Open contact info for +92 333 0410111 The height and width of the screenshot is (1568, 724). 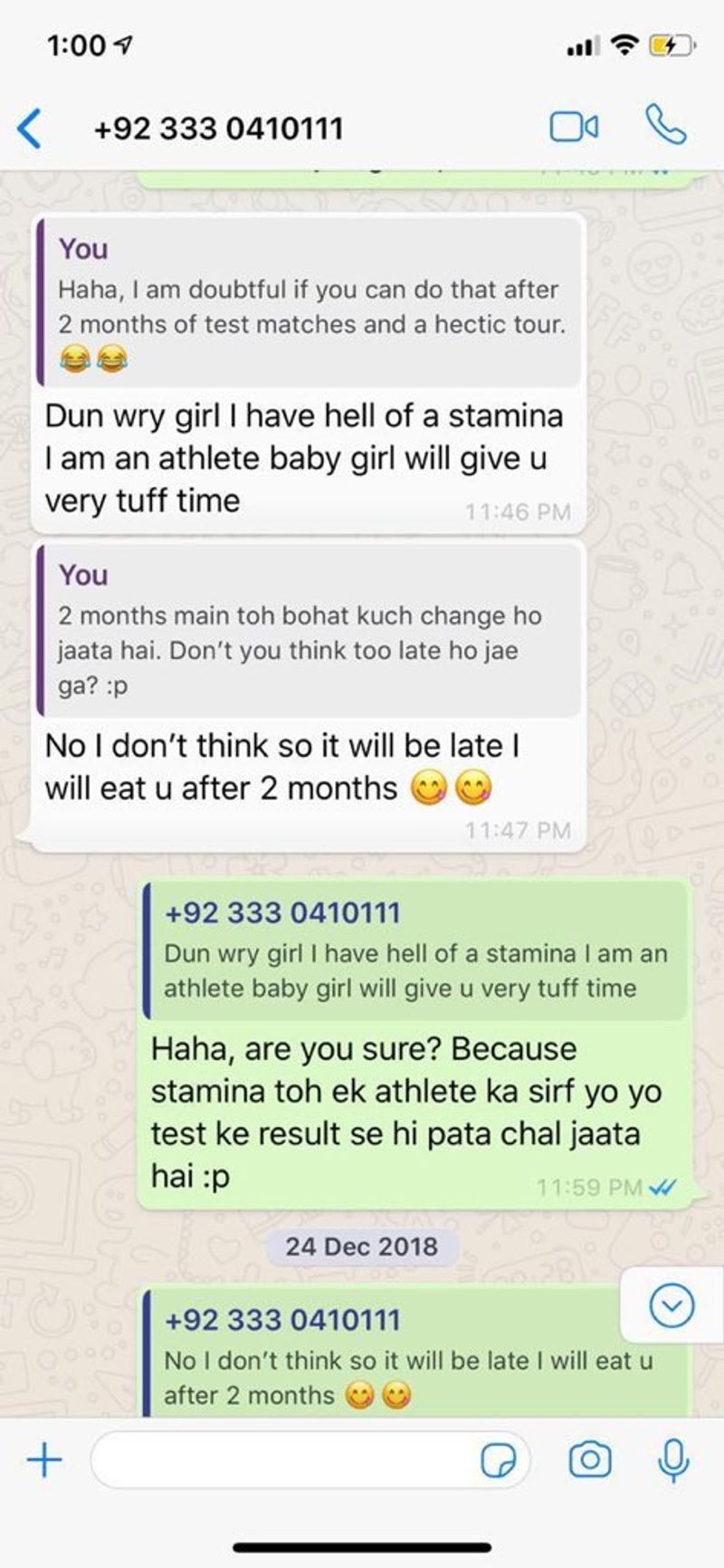tap(218, 128)
